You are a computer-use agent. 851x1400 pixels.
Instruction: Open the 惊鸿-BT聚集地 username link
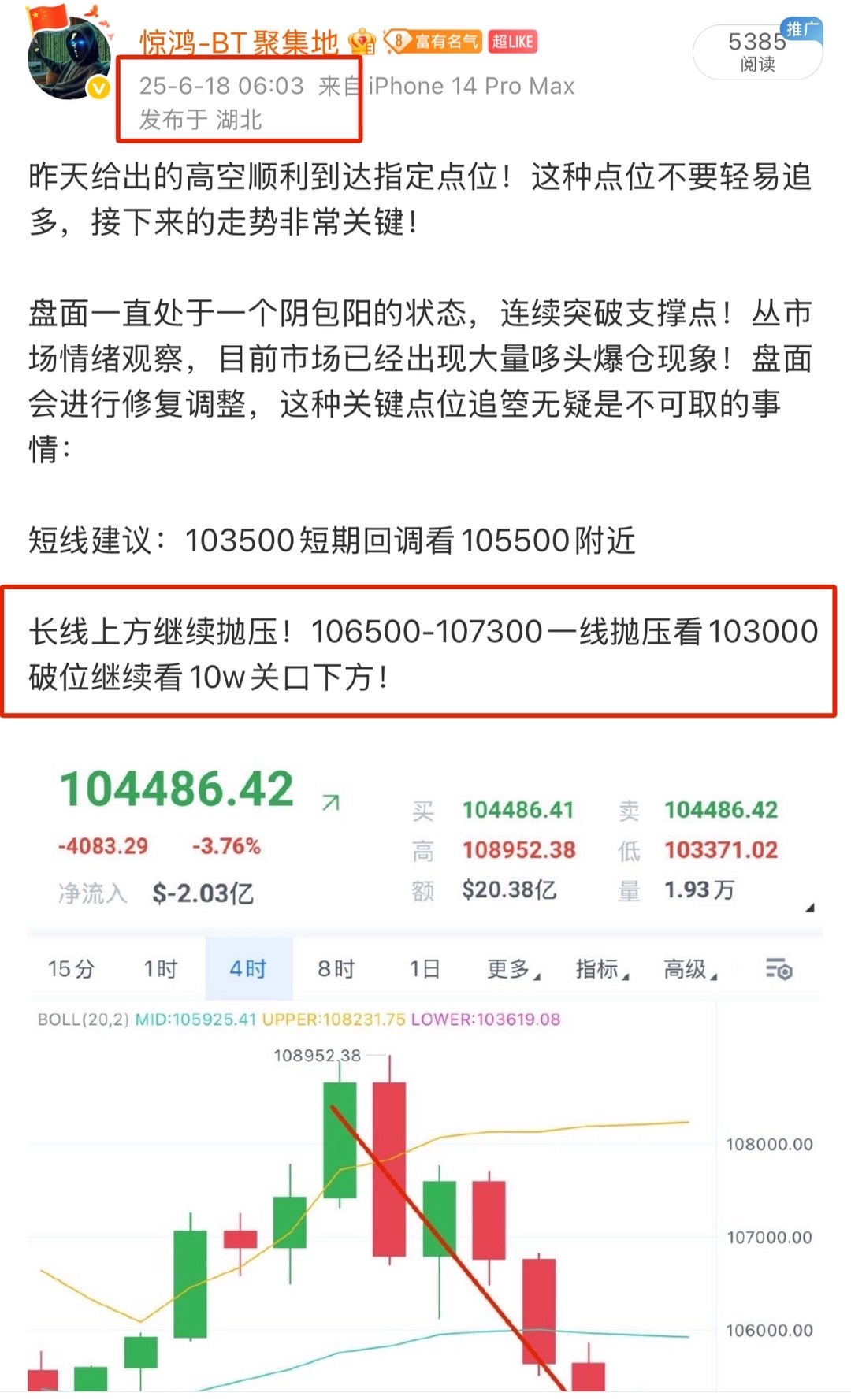click(x=239, y=42)
